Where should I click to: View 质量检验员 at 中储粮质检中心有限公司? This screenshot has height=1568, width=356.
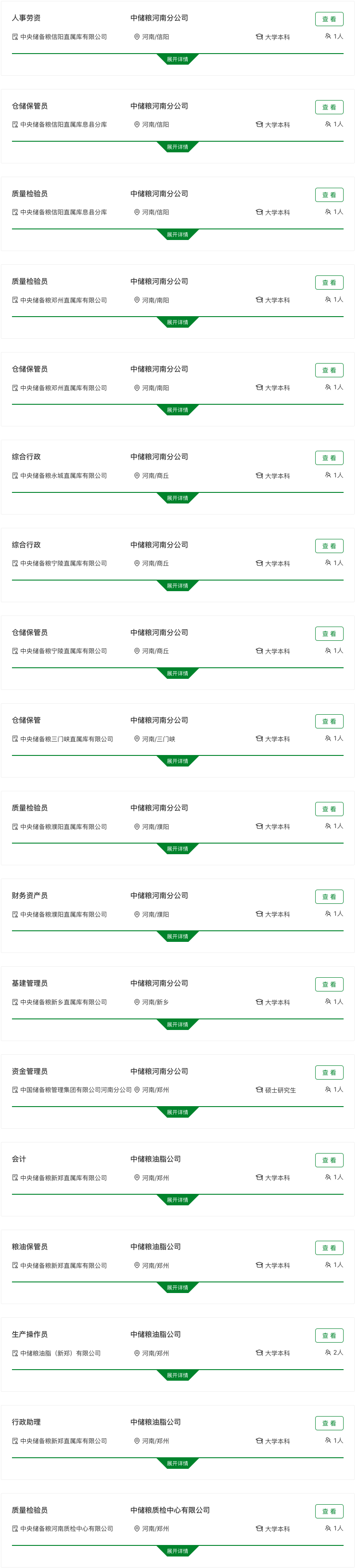coord(329,1511)
